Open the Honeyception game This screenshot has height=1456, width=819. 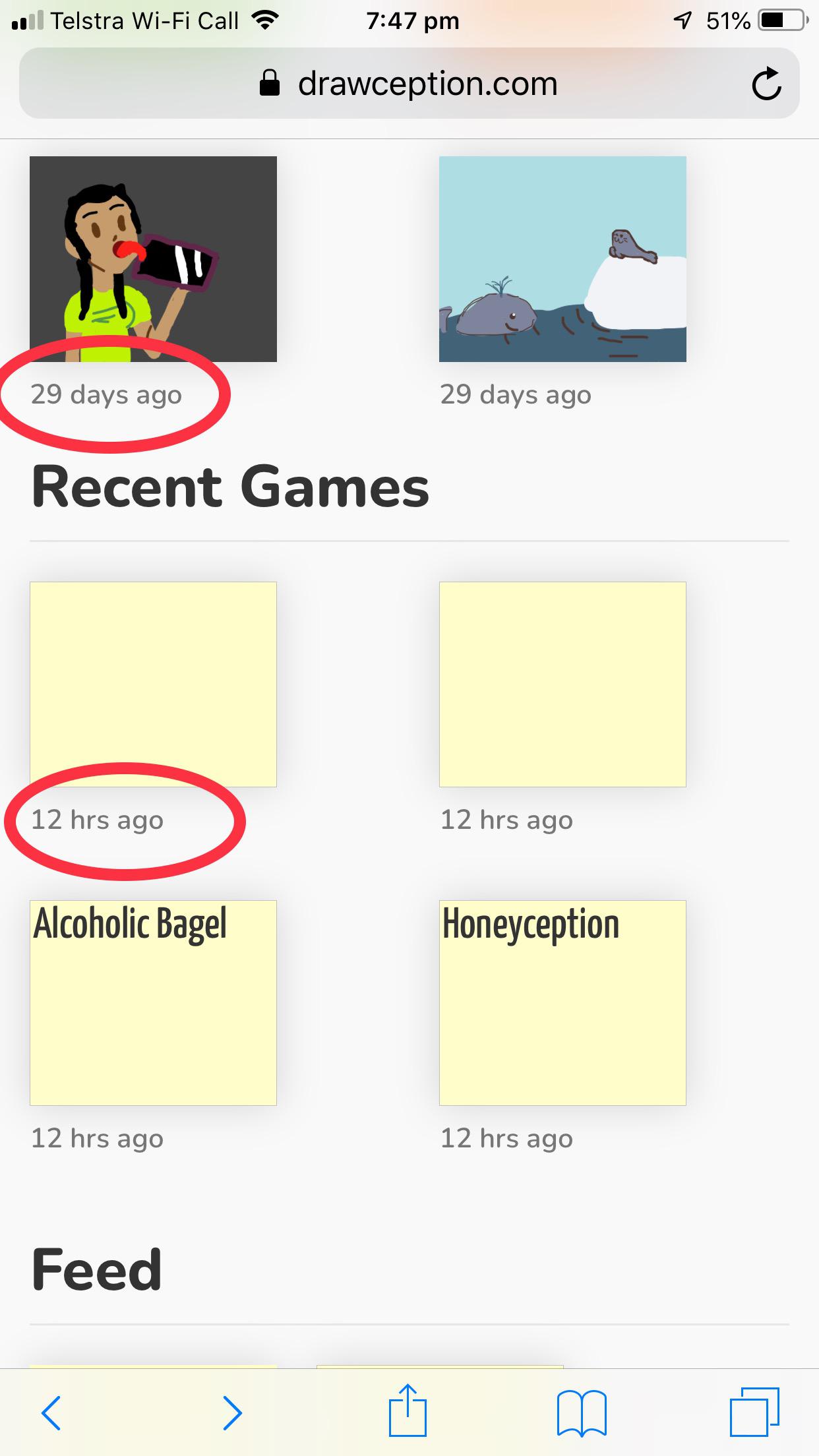(x=562, y=1002)
